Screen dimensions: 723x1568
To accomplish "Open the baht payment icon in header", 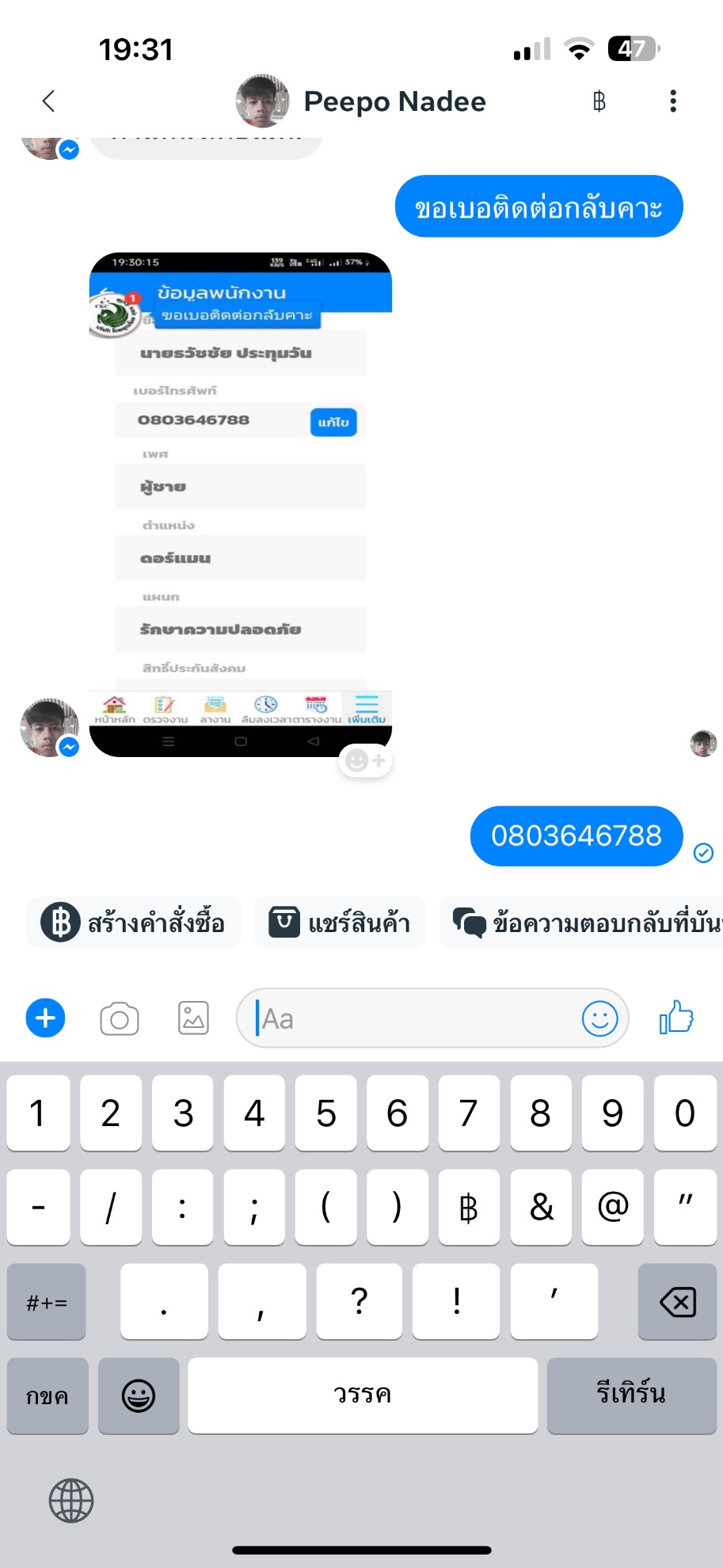I will (599, 101).
